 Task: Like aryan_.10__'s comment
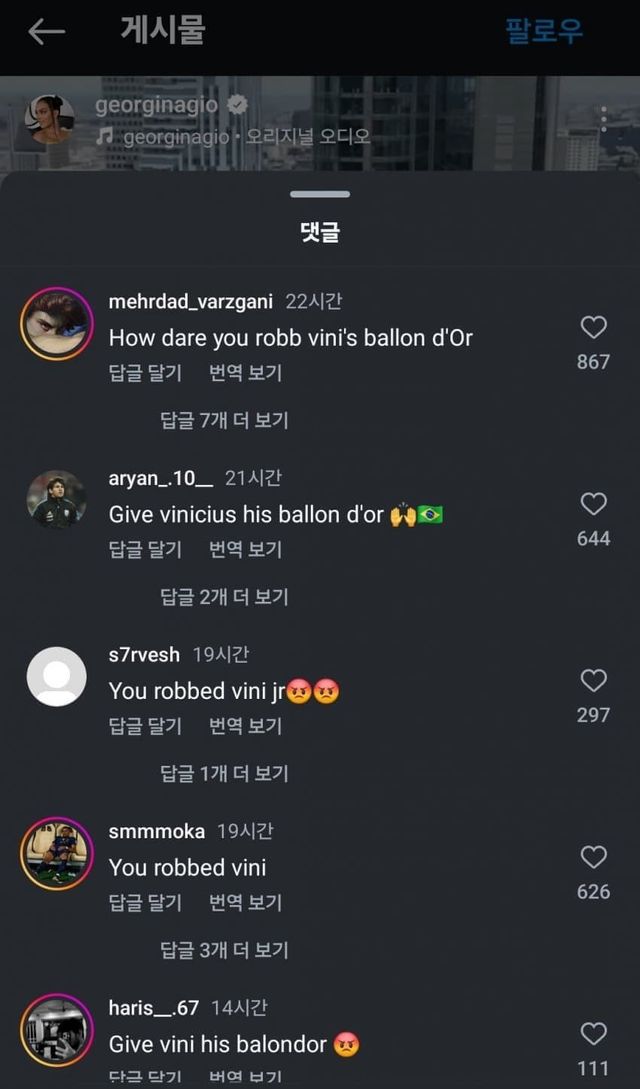pos(594,504)
